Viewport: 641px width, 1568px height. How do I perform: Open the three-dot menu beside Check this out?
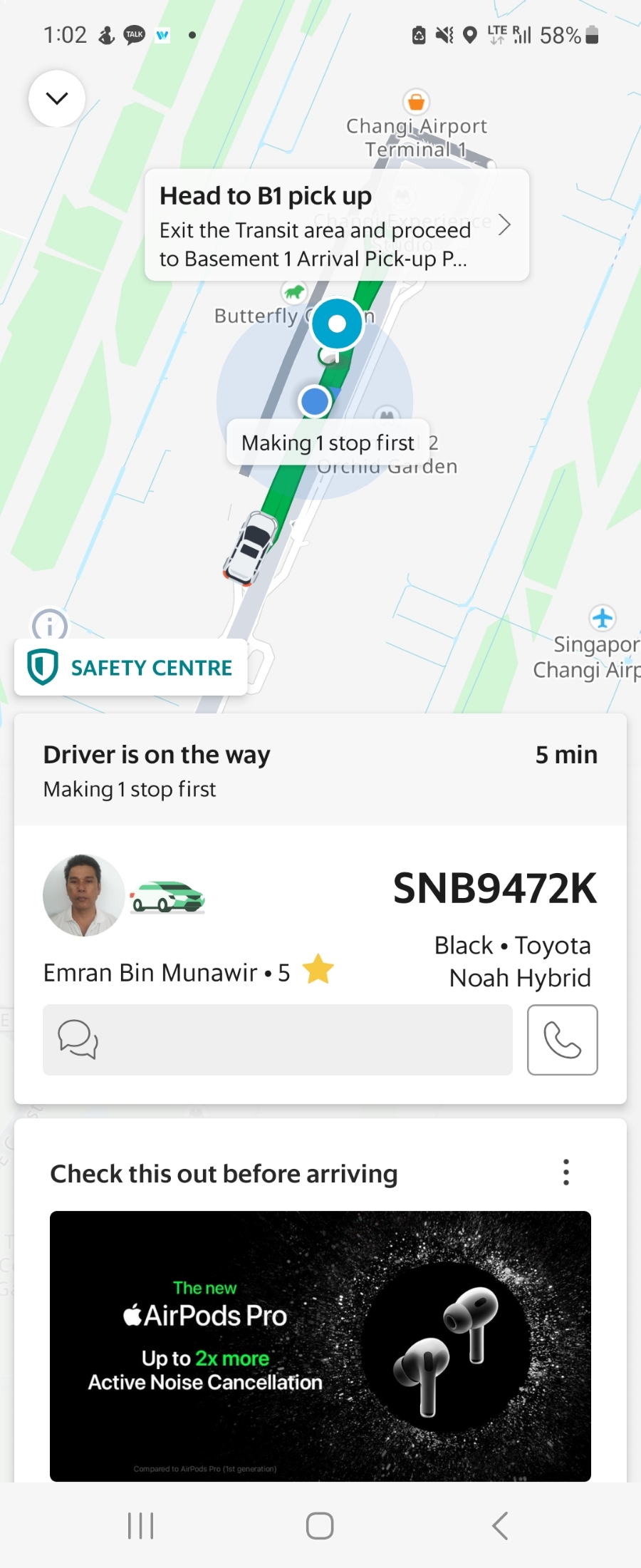click(566, 1172)
